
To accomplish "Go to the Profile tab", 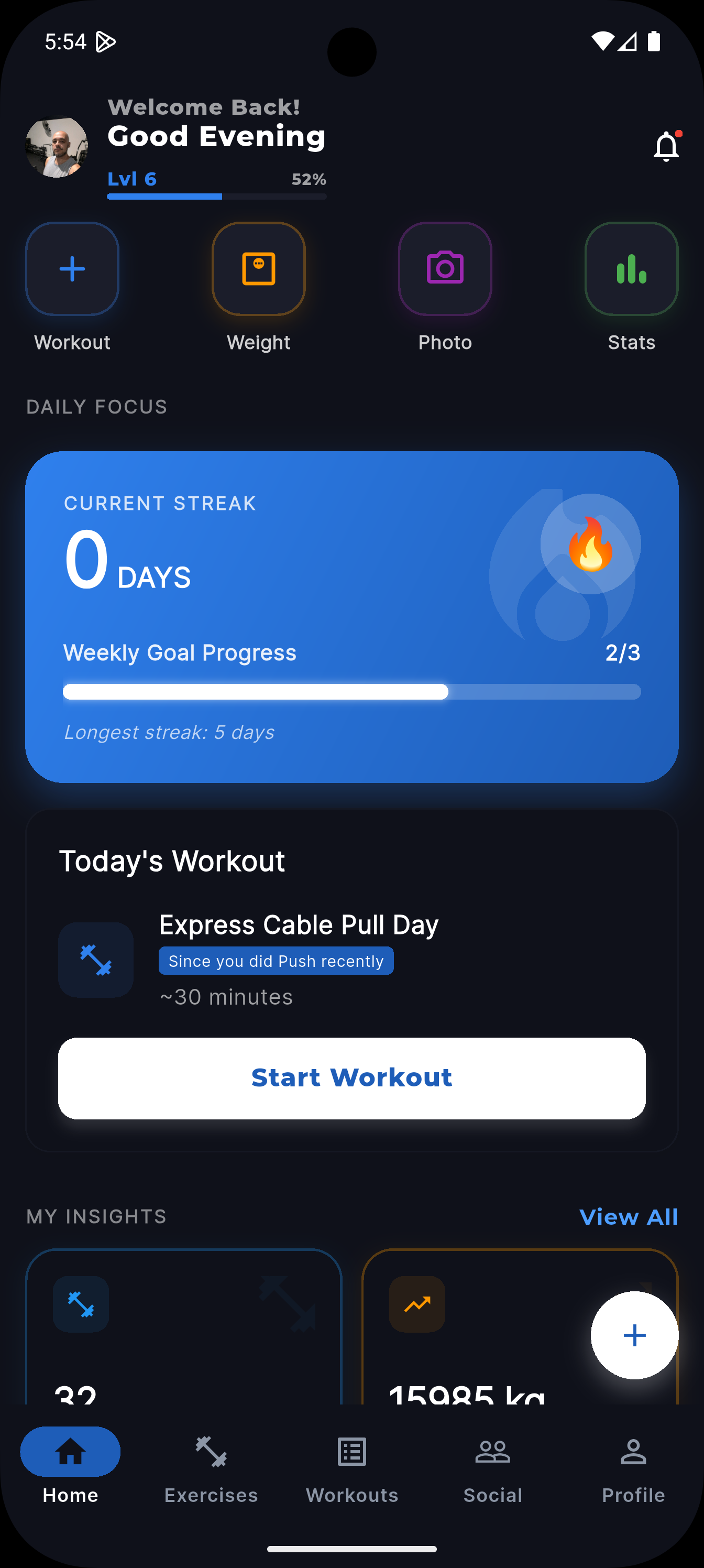I will point(633,1467).
